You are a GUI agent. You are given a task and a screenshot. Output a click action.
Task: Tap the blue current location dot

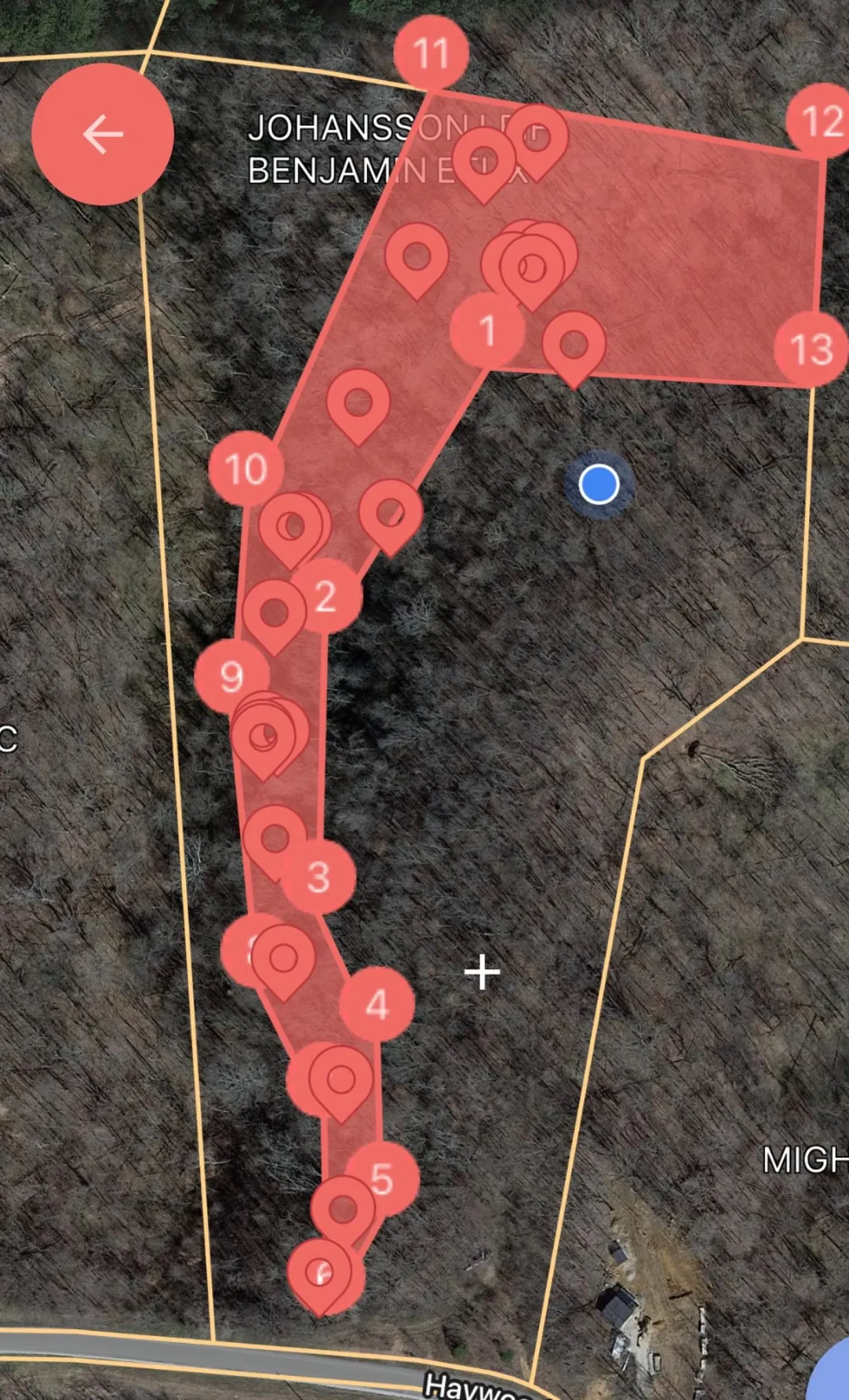[x=598, y=485]
